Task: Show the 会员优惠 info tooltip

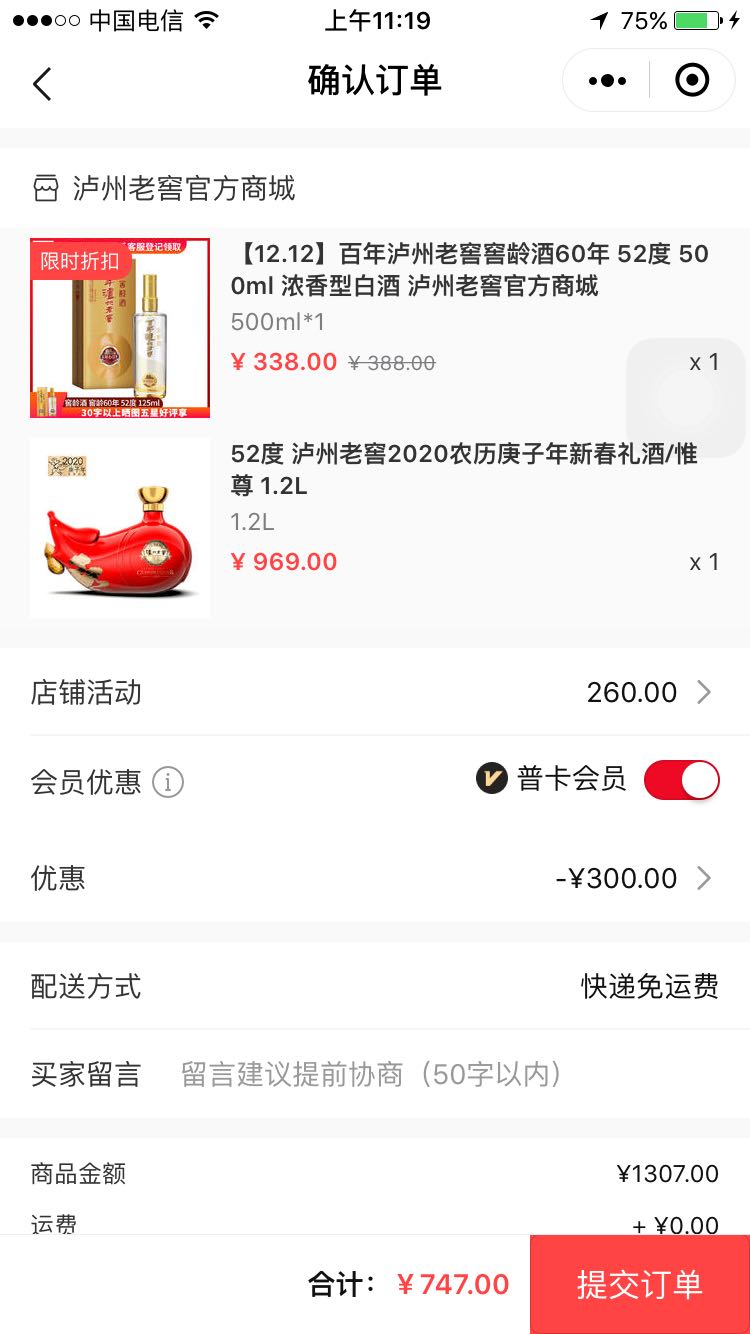Action: [x=168, y=782]
